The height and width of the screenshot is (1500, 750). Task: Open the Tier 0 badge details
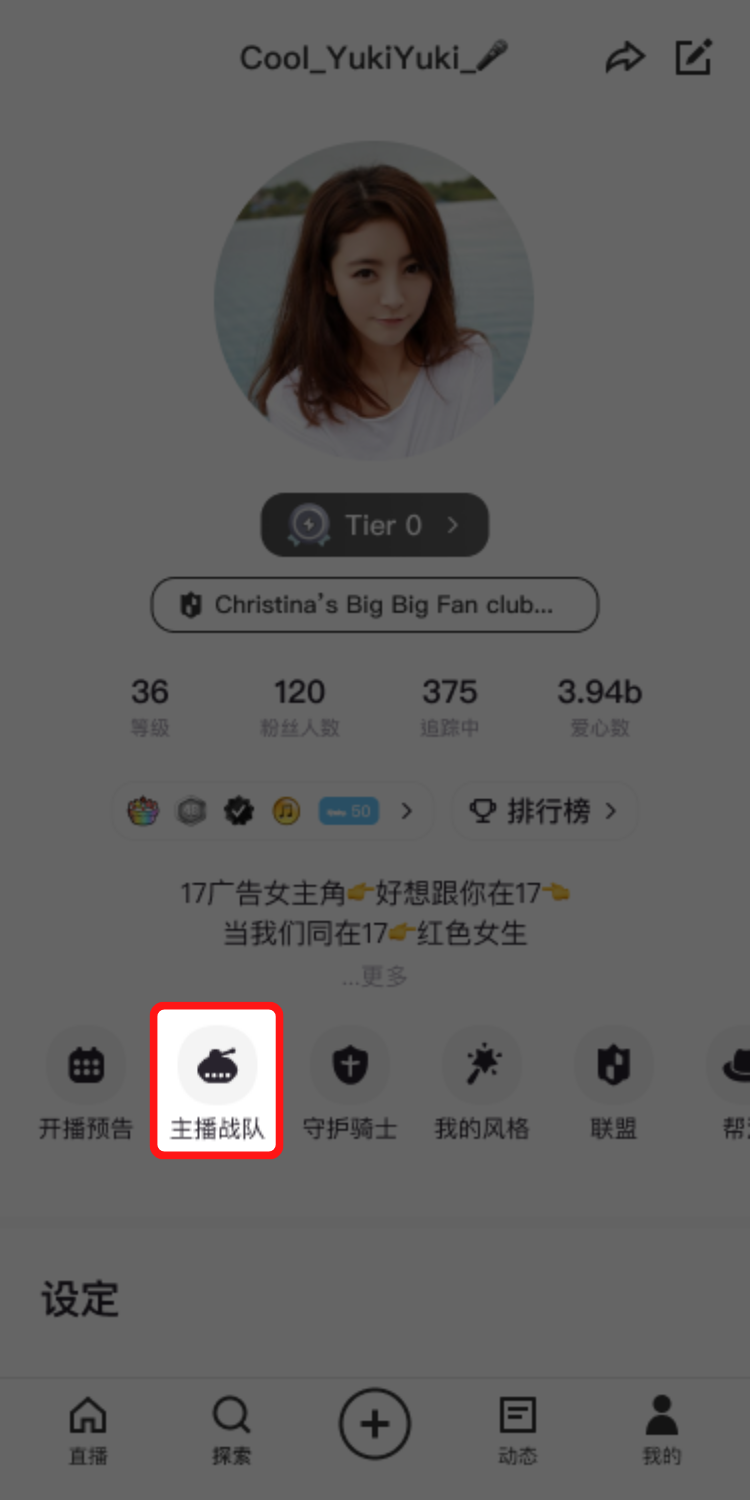375,525
